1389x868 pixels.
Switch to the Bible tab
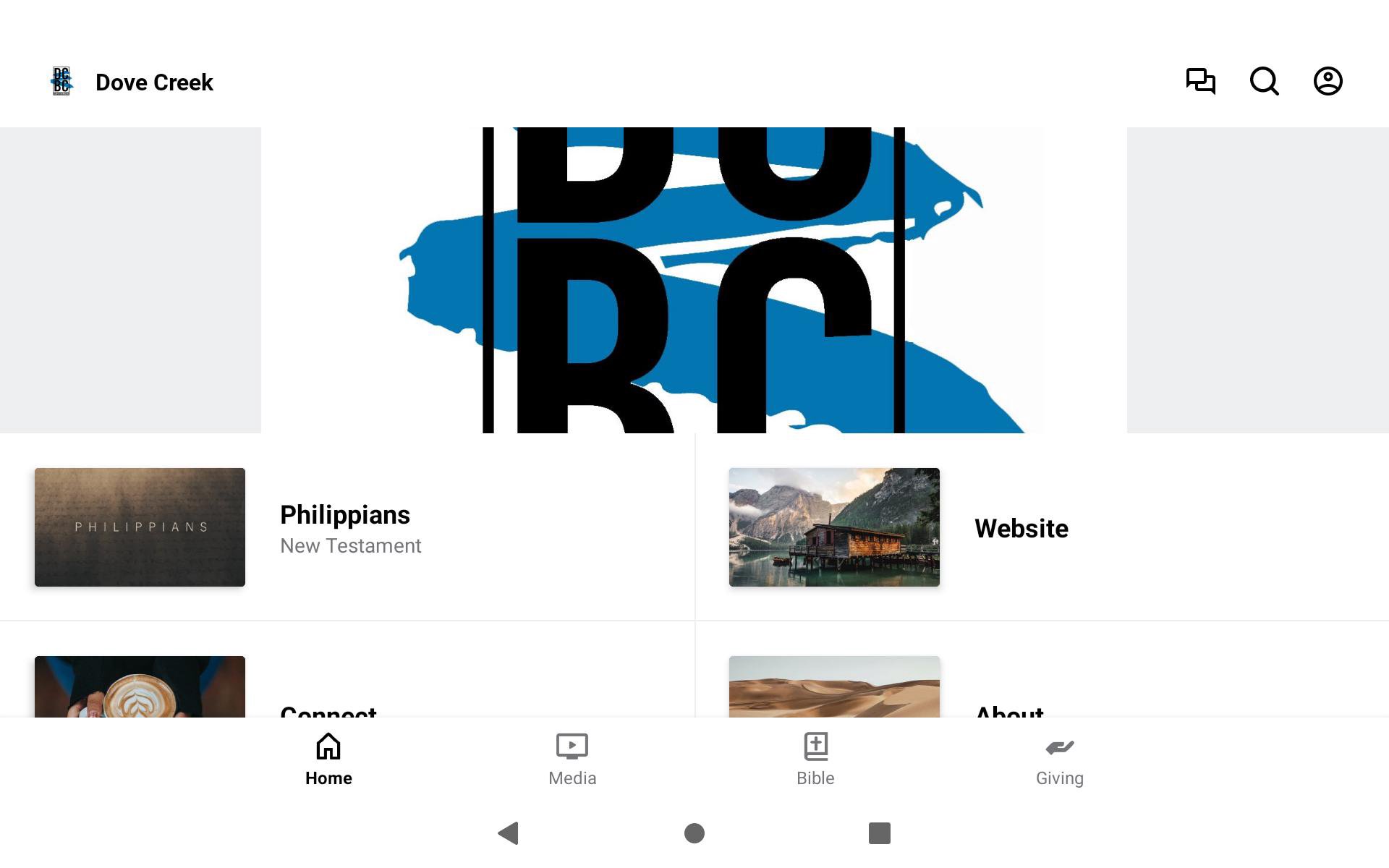point(815,759)
